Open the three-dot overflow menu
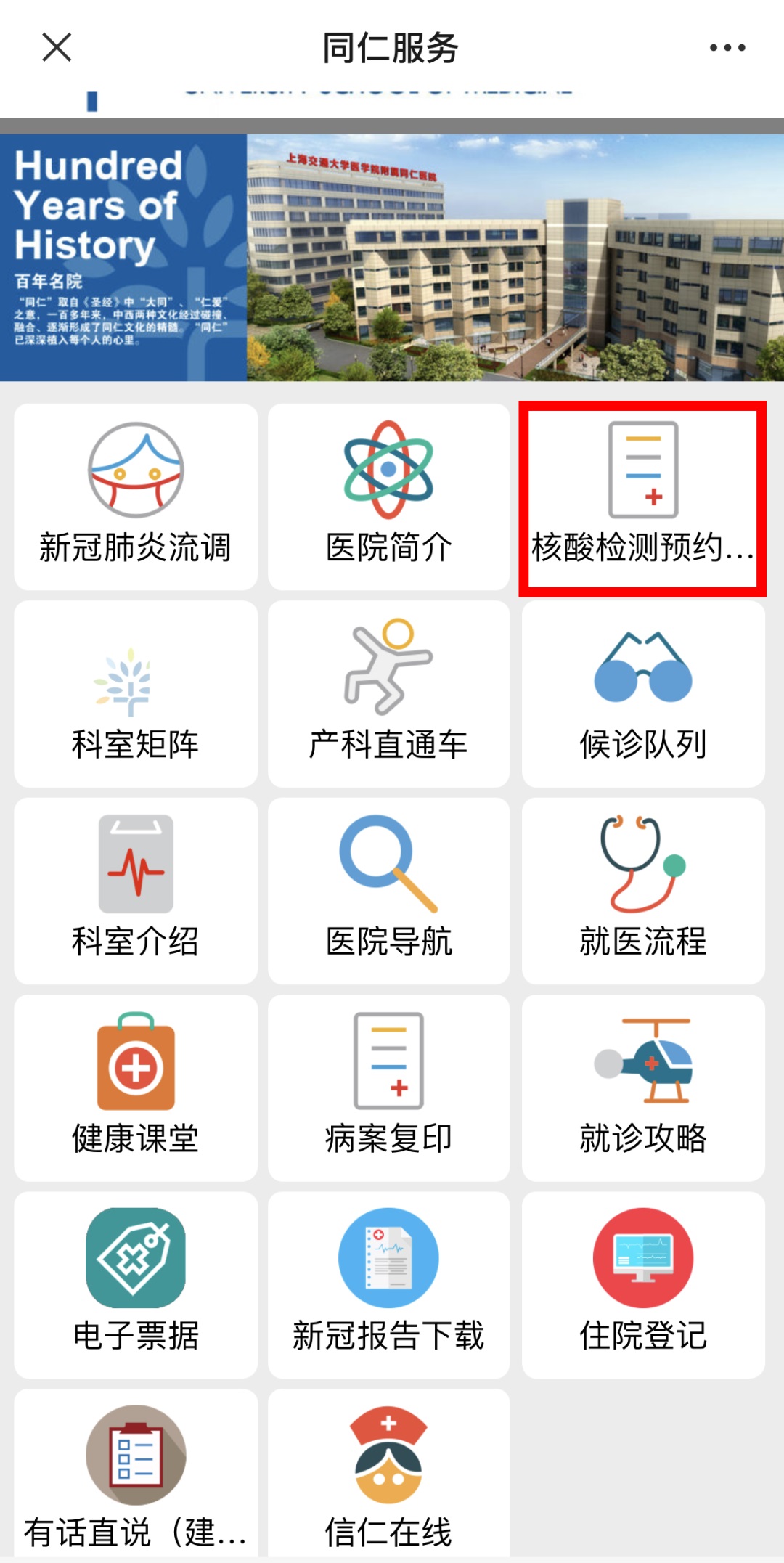 727,48
